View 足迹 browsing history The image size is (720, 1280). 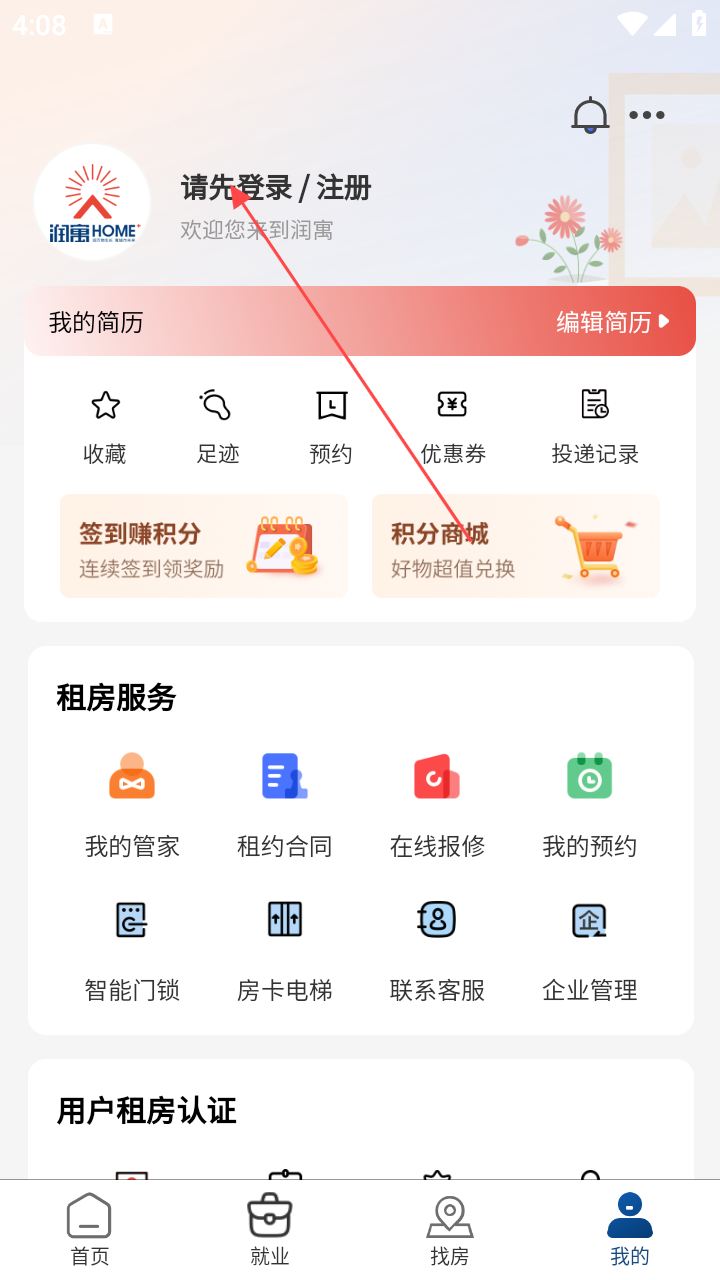(218, 427)
